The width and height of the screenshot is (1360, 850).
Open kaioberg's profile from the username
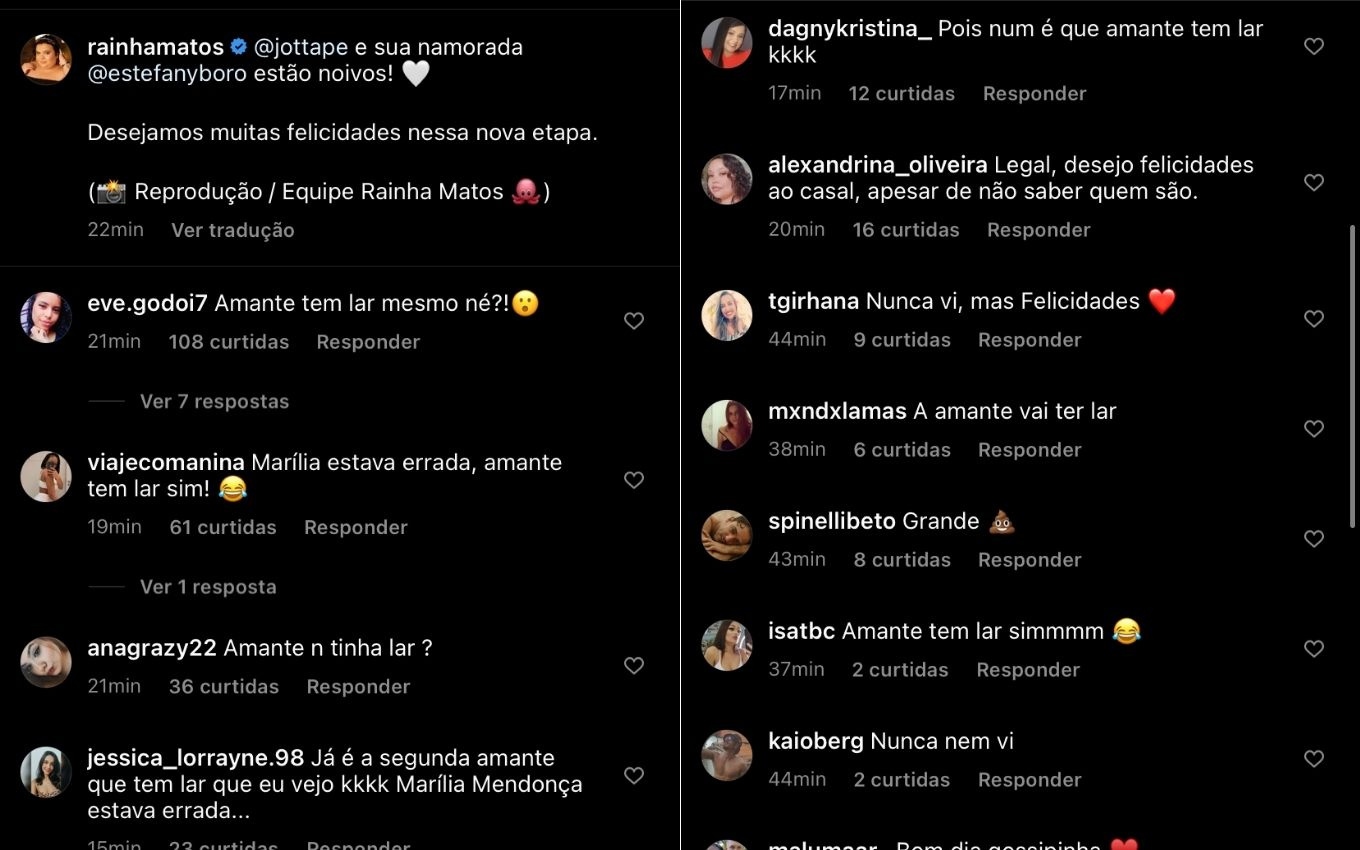[x=815, y=741]
